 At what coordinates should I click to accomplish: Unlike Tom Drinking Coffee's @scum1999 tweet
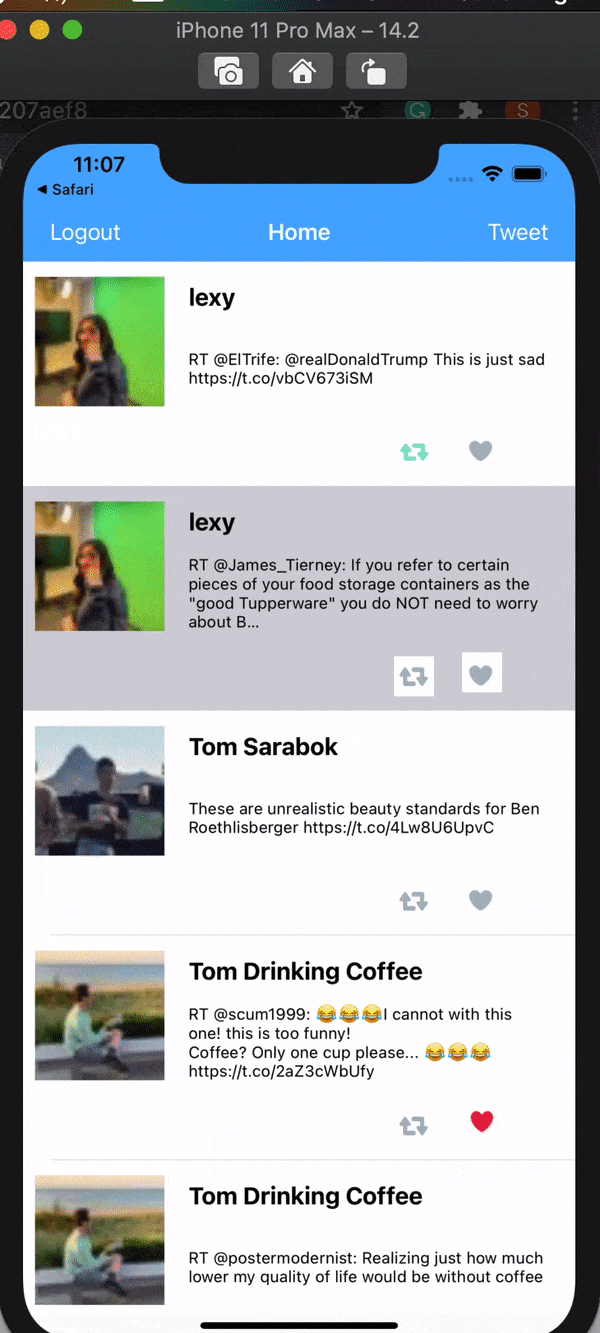coord(482,1122)
